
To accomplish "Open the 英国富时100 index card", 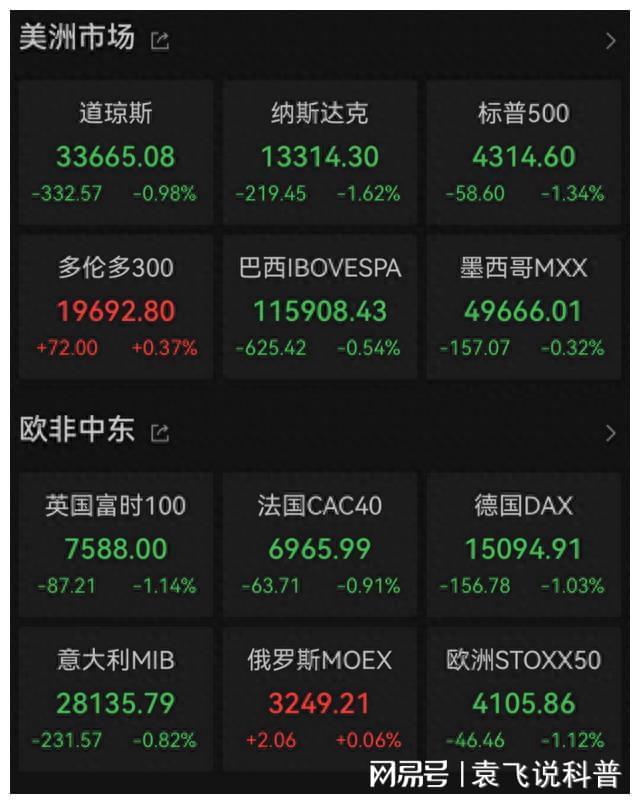I will coord(116,544).
